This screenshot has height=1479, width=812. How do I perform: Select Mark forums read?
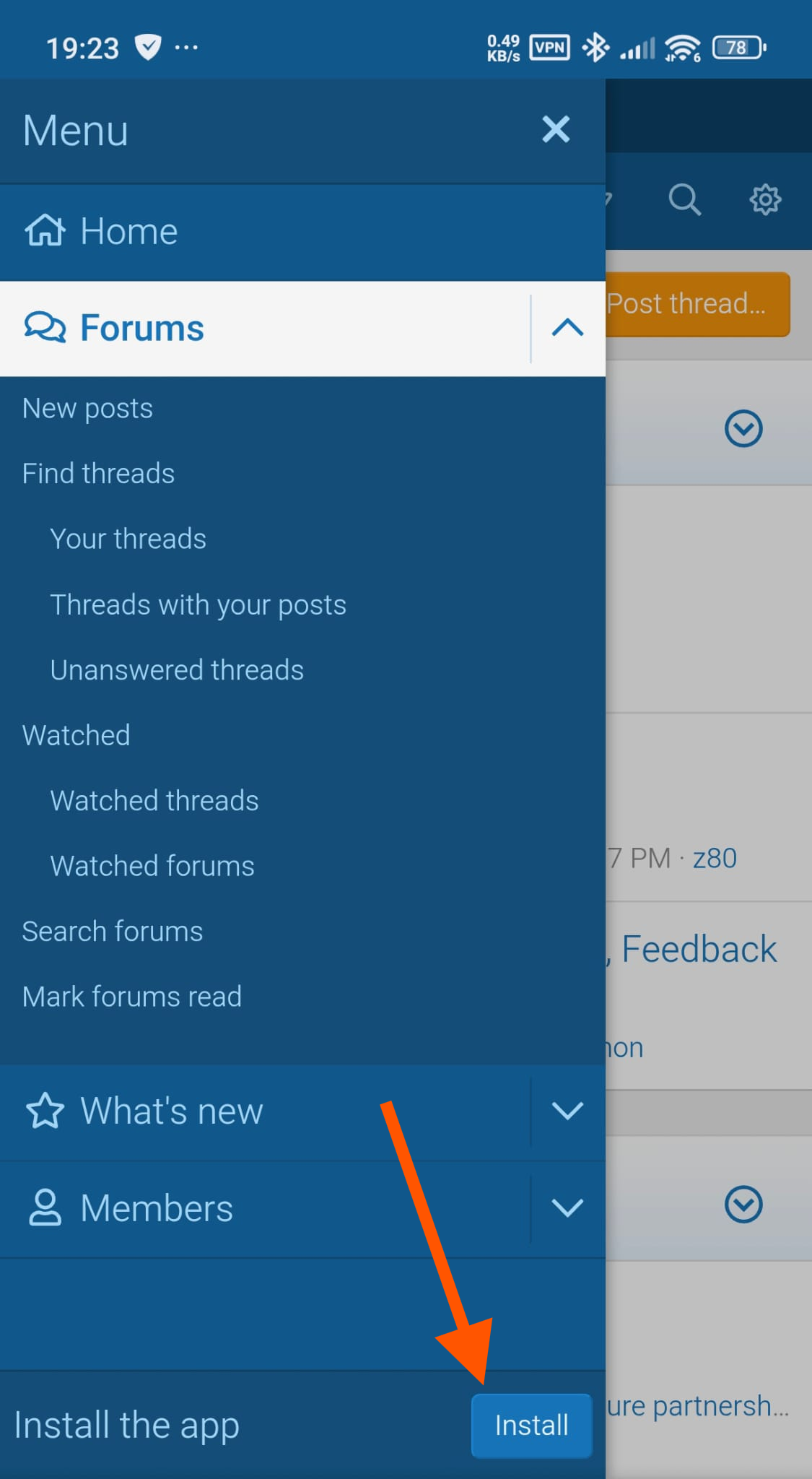tap(131, 997)
